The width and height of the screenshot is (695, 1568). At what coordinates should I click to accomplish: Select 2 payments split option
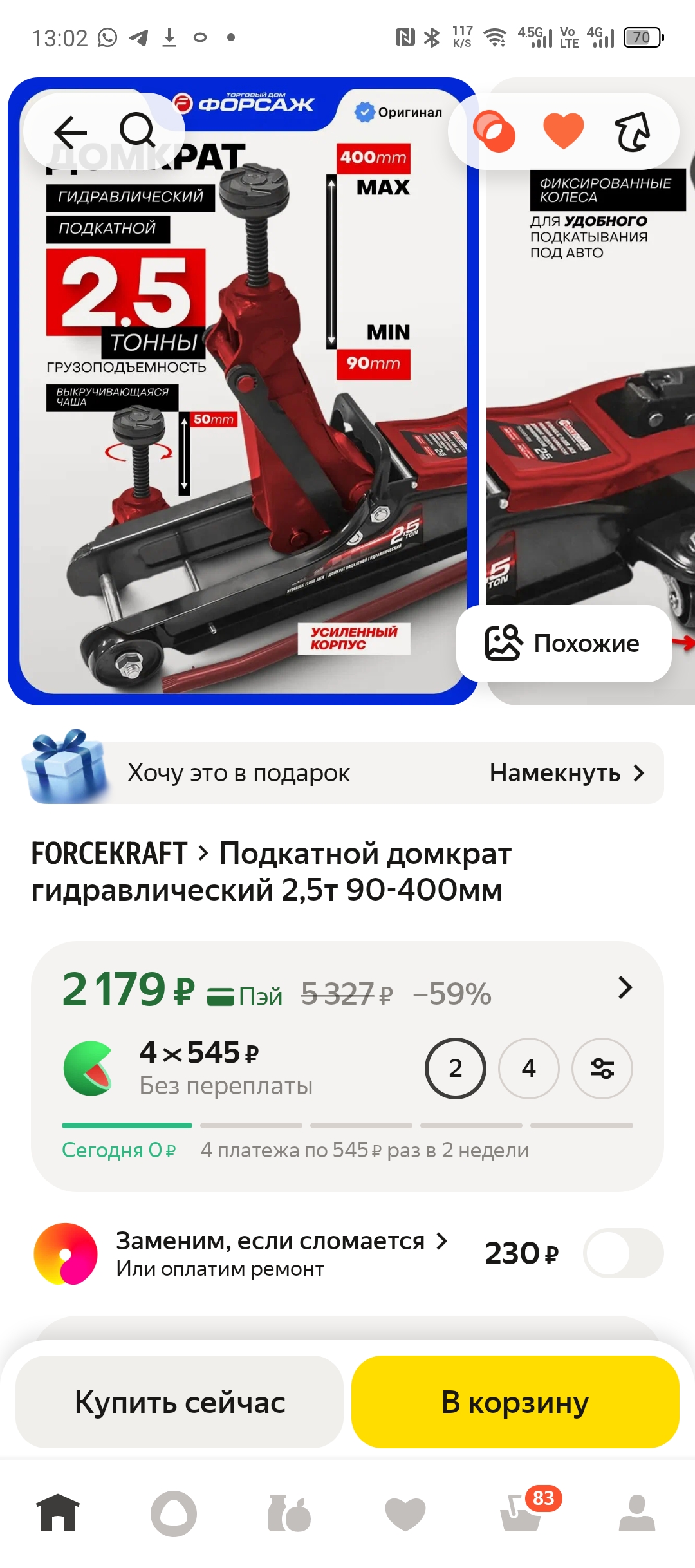tap(456, 1069)
